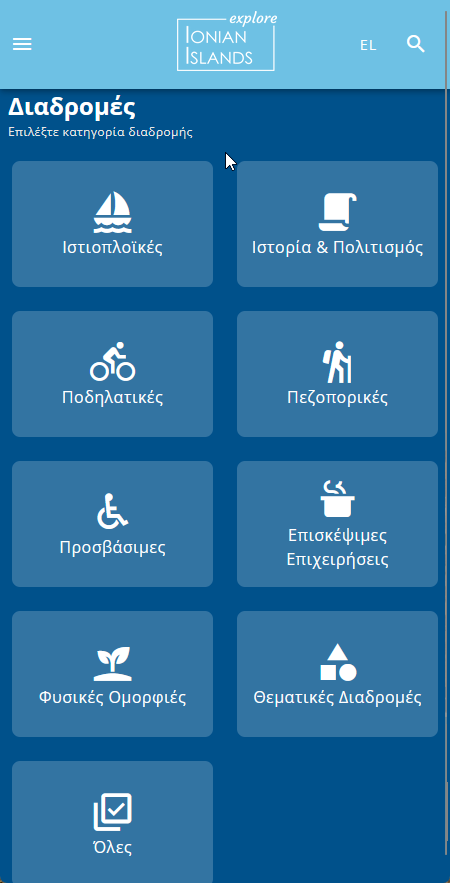
Task: Select Επισκέψιμες Επιχειρήσεις category card
Action: click(x=337, y=524)
